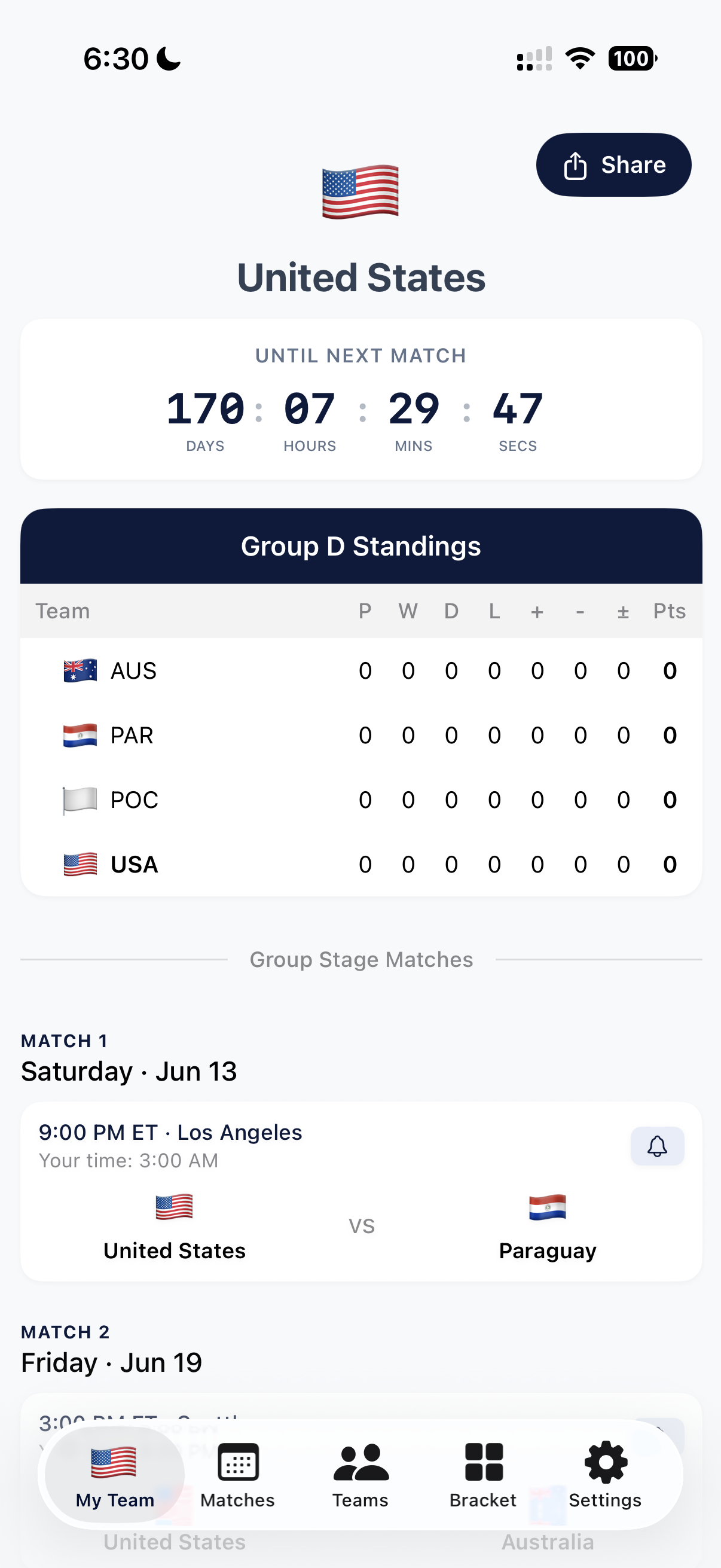The width and height of the screenshot is (721, 1568).
Task: Tap the United States flag above the team name
Action: coord(359,193)
